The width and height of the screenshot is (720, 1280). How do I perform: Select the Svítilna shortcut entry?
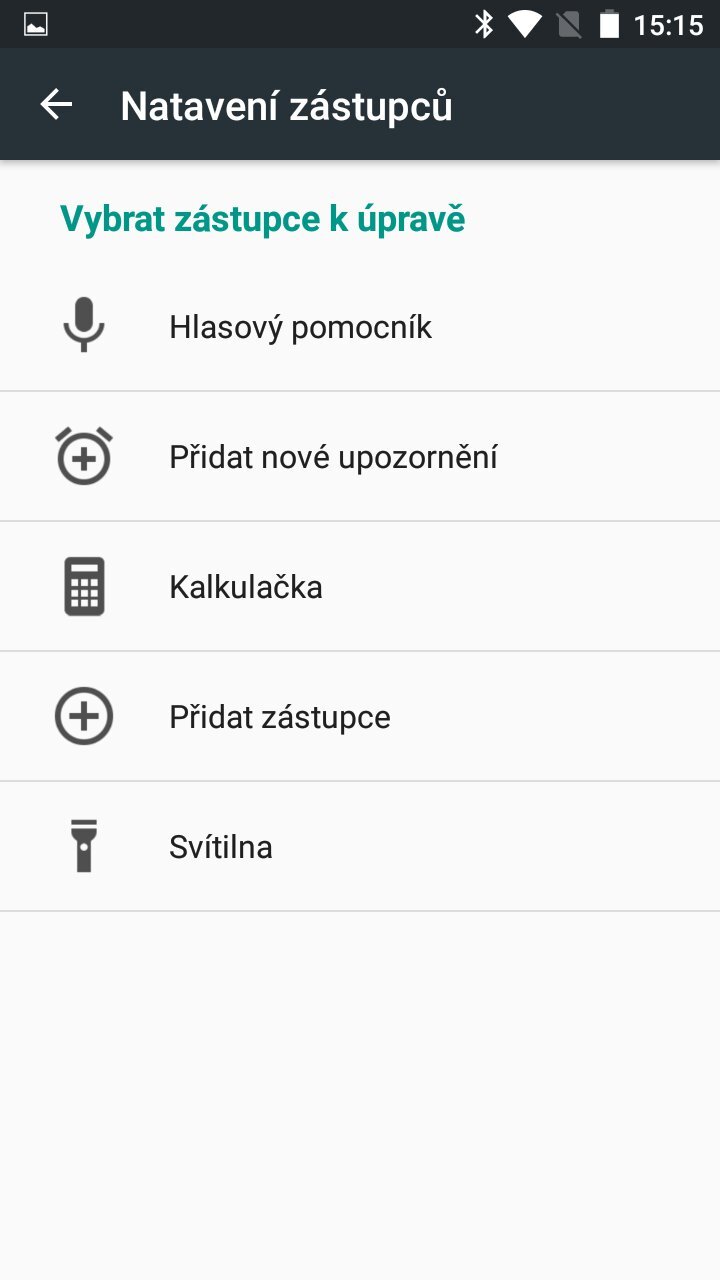click(221, 846)
